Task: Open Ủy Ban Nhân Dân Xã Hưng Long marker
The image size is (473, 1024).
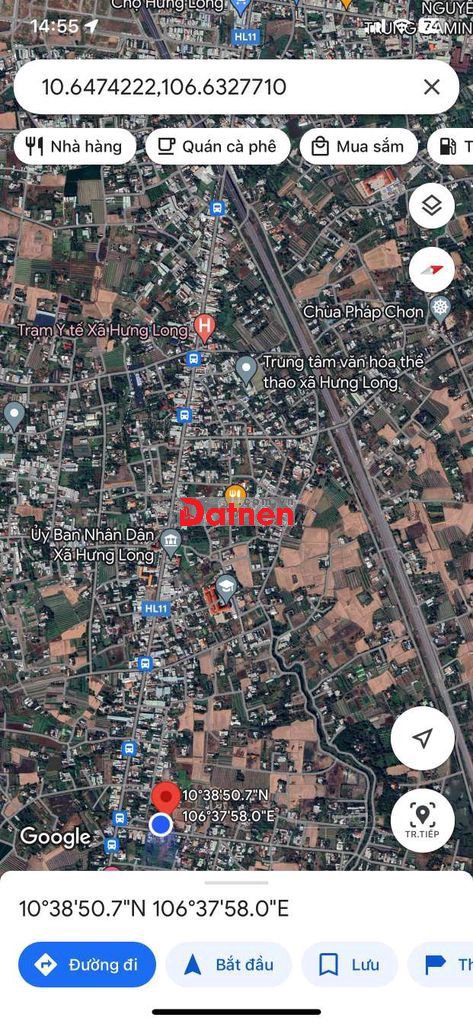Action: click(171, 542)
